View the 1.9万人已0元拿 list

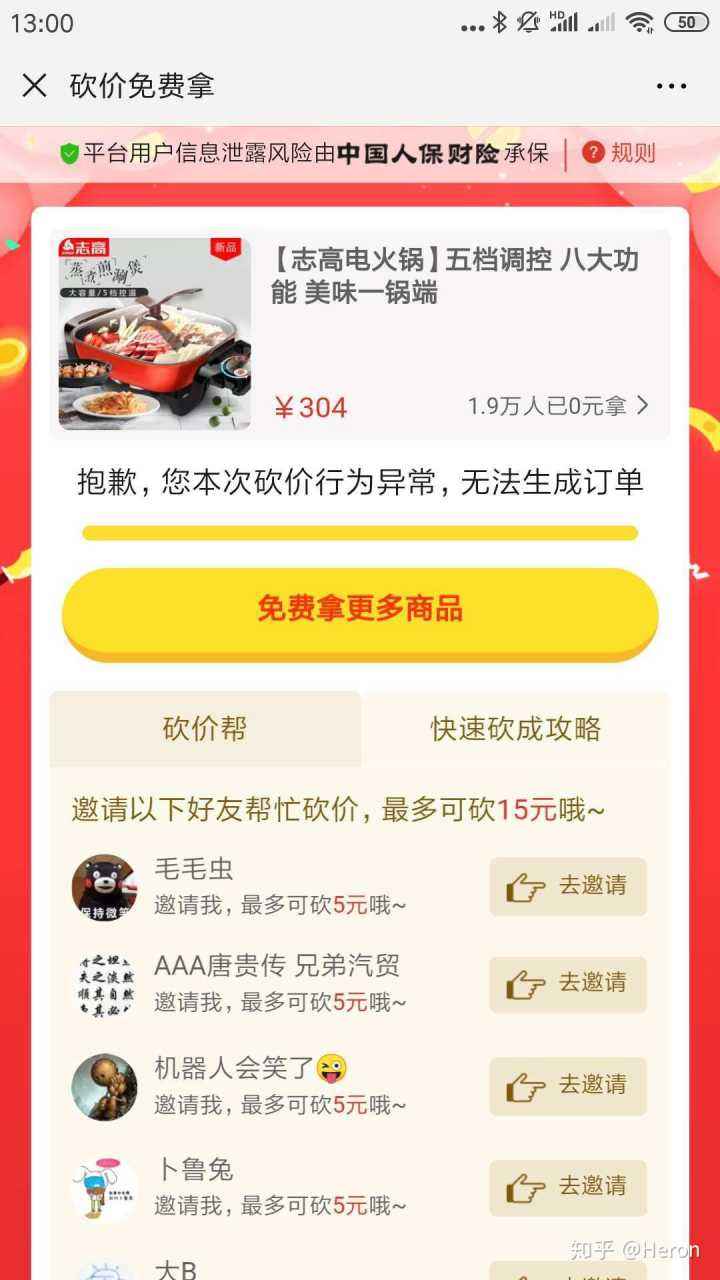coord(558,406)
